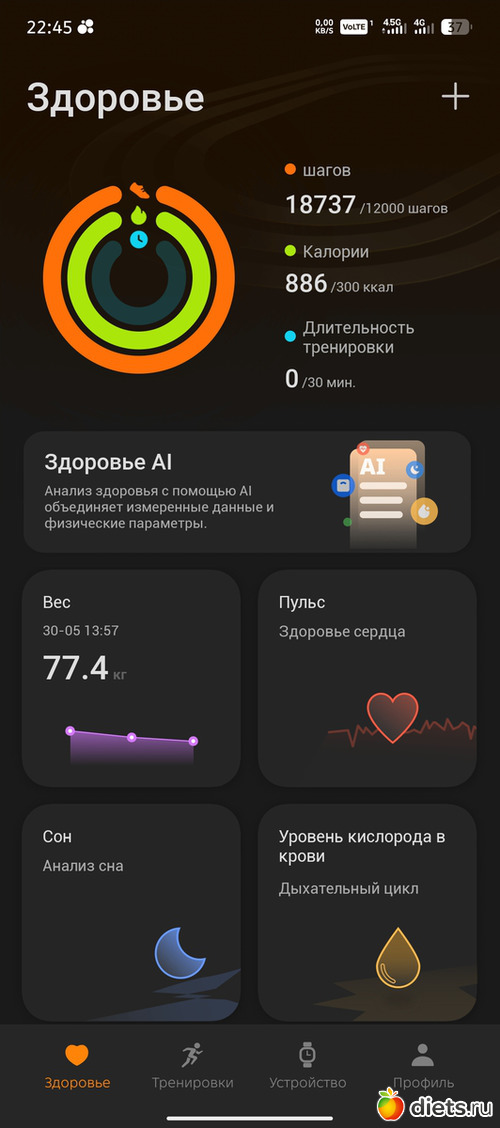Switch to the Устройство tab
500x1128 pixels.
tap(308, 1067)
